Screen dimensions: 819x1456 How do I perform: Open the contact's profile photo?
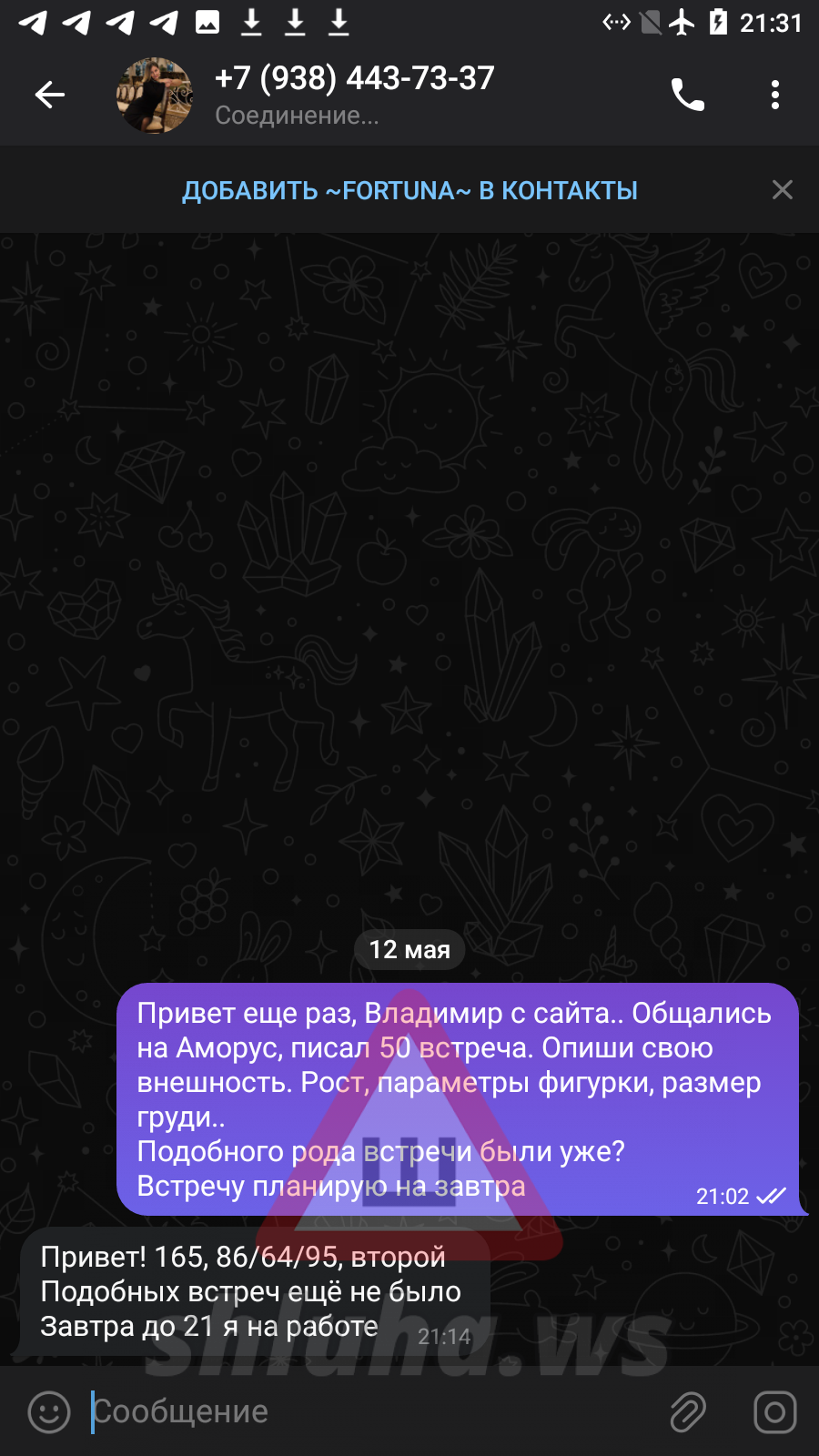(154, 95)
